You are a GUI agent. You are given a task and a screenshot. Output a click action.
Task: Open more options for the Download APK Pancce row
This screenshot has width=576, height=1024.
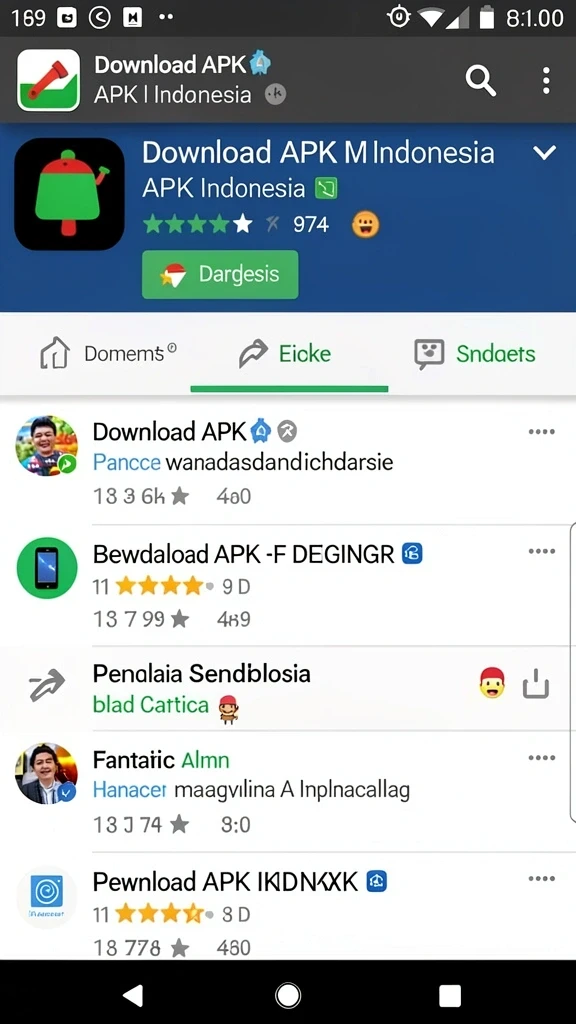tap(541, 432)
